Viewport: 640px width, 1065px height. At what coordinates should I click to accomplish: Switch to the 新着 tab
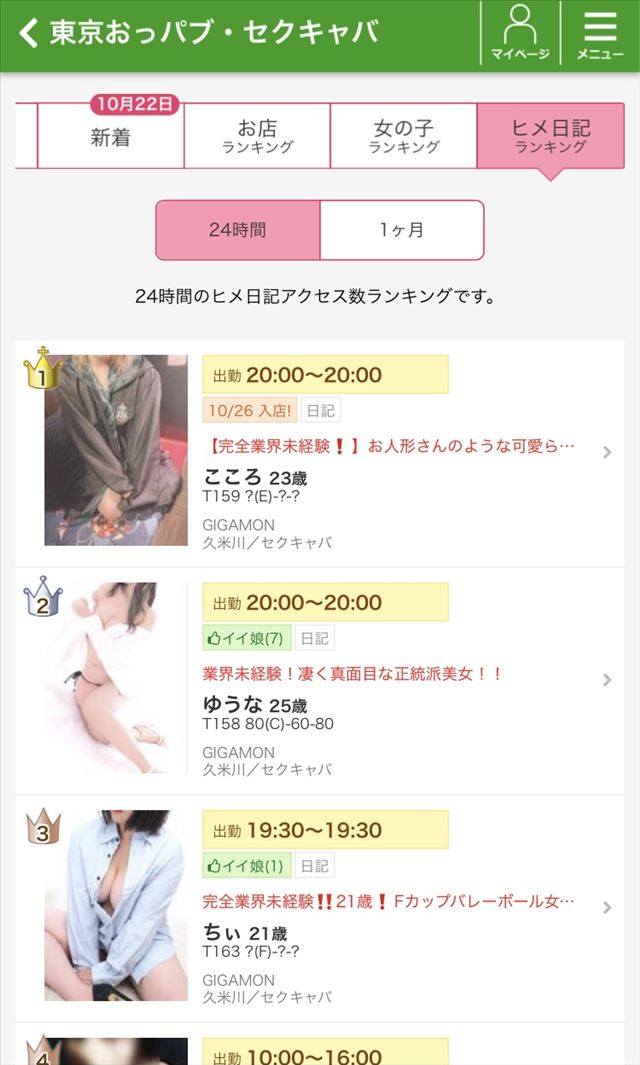110,137
